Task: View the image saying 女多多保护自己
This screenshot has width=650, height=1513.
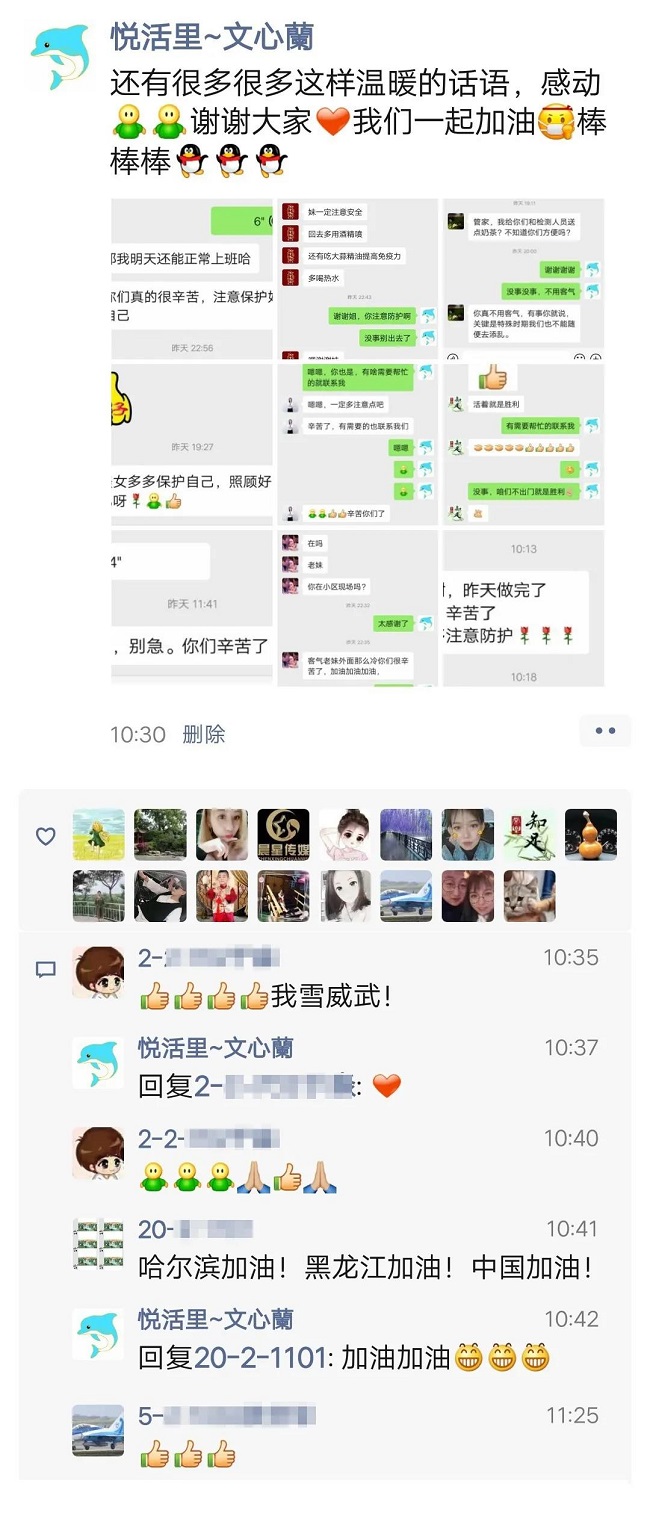Action: [x=192, y=444]
